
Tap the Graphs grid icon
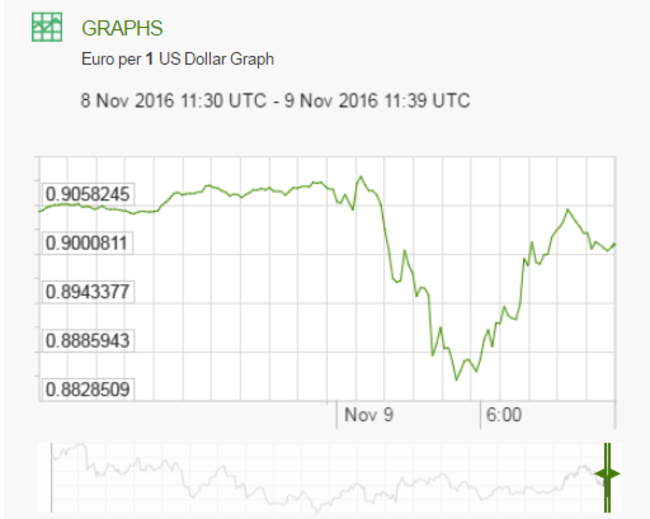(x=46, y=28)
